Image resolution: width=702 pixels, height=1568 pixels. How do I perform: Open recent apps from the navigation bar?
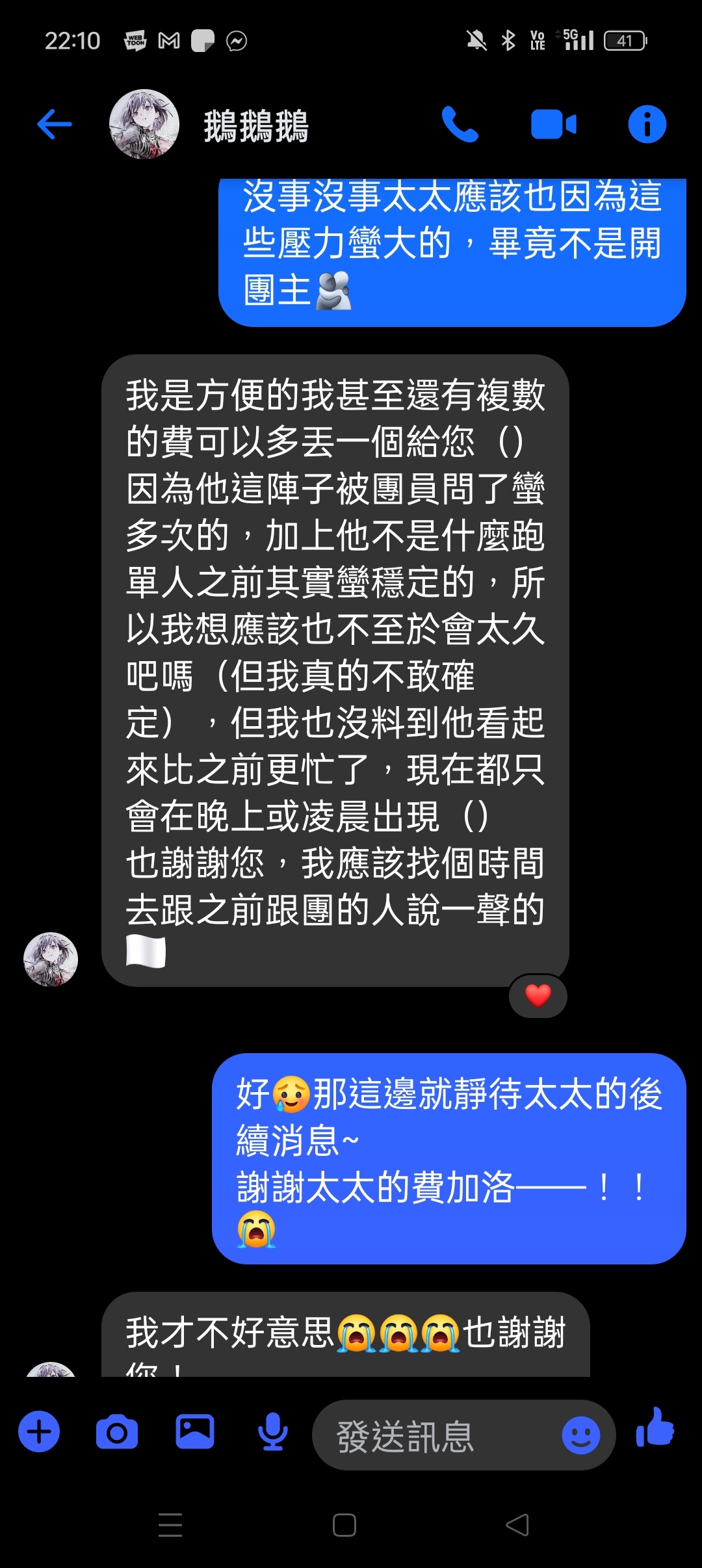170,1525
